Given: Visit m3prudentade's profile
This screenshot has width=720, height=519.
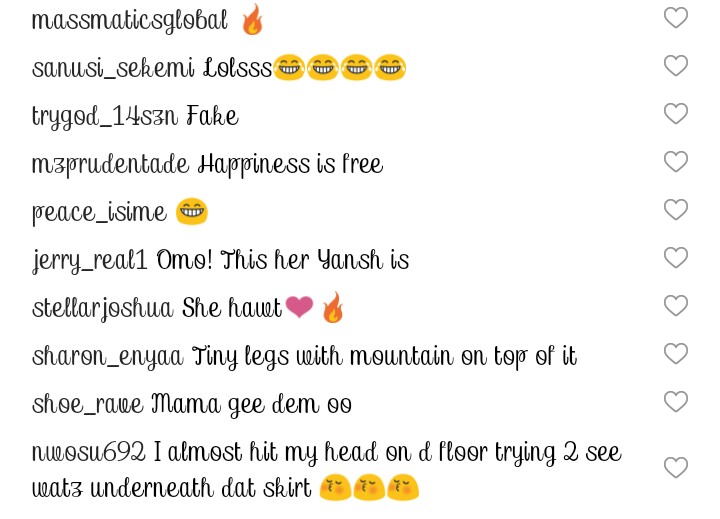Looking at the screenshot, I should pyautogui.click(x=110, y=165).
